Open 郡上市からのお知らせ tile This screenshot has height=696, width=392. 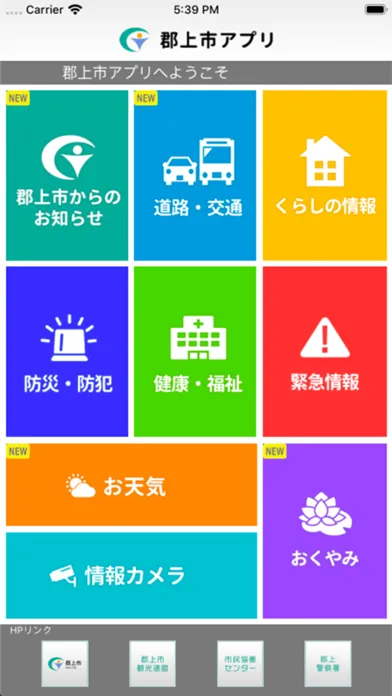pos(67,175)
